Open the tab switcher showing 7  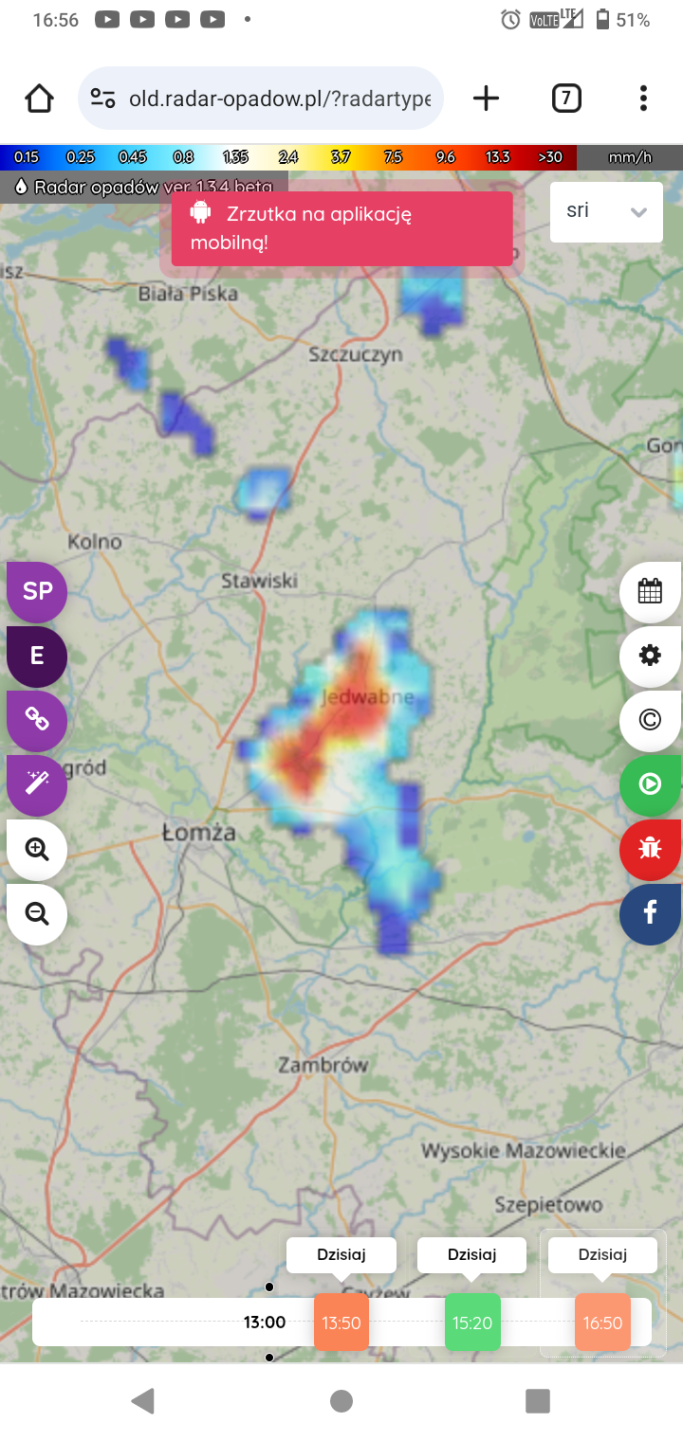(x=566, y=98)
